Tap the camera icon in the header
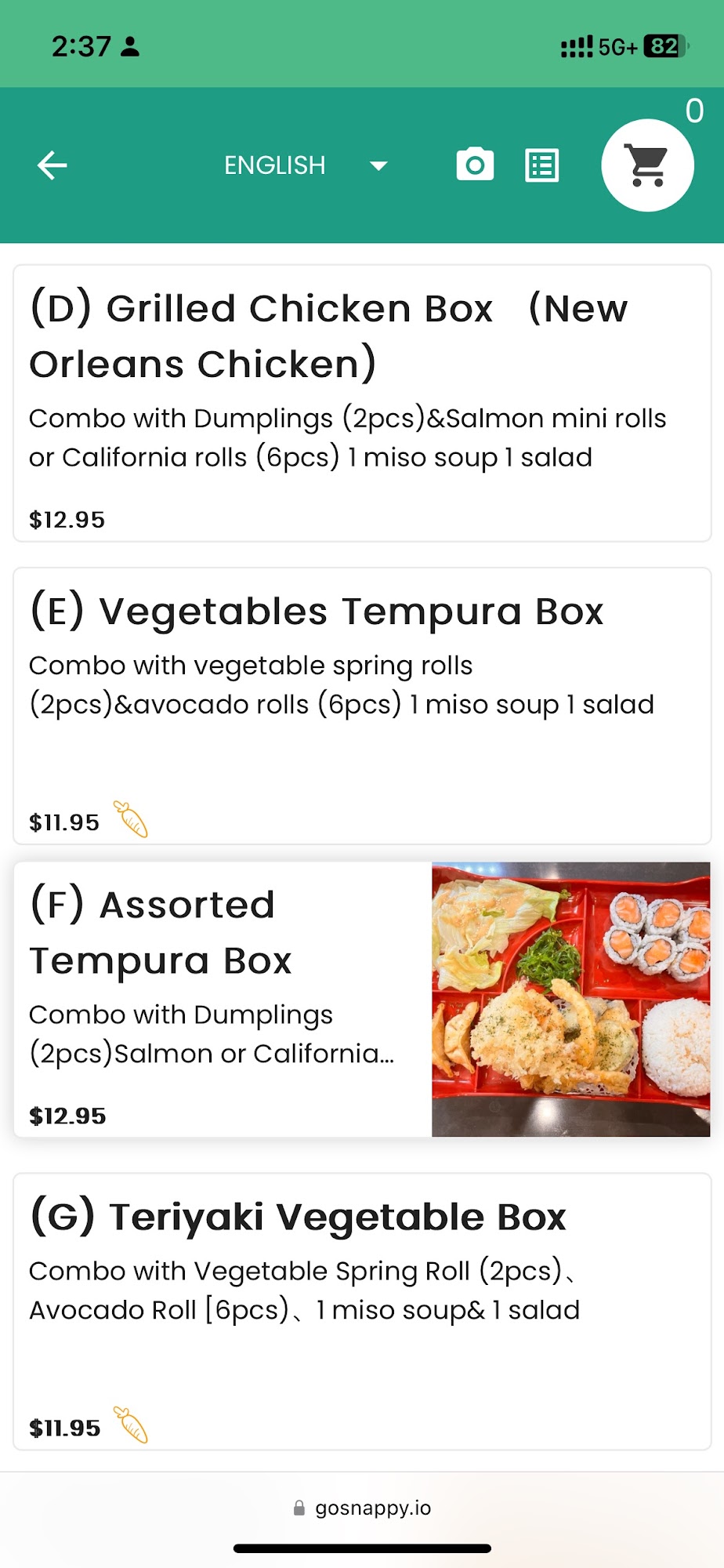Viewport: 724px width, 1568px height. pyautogui.click(x=475, y=165)
